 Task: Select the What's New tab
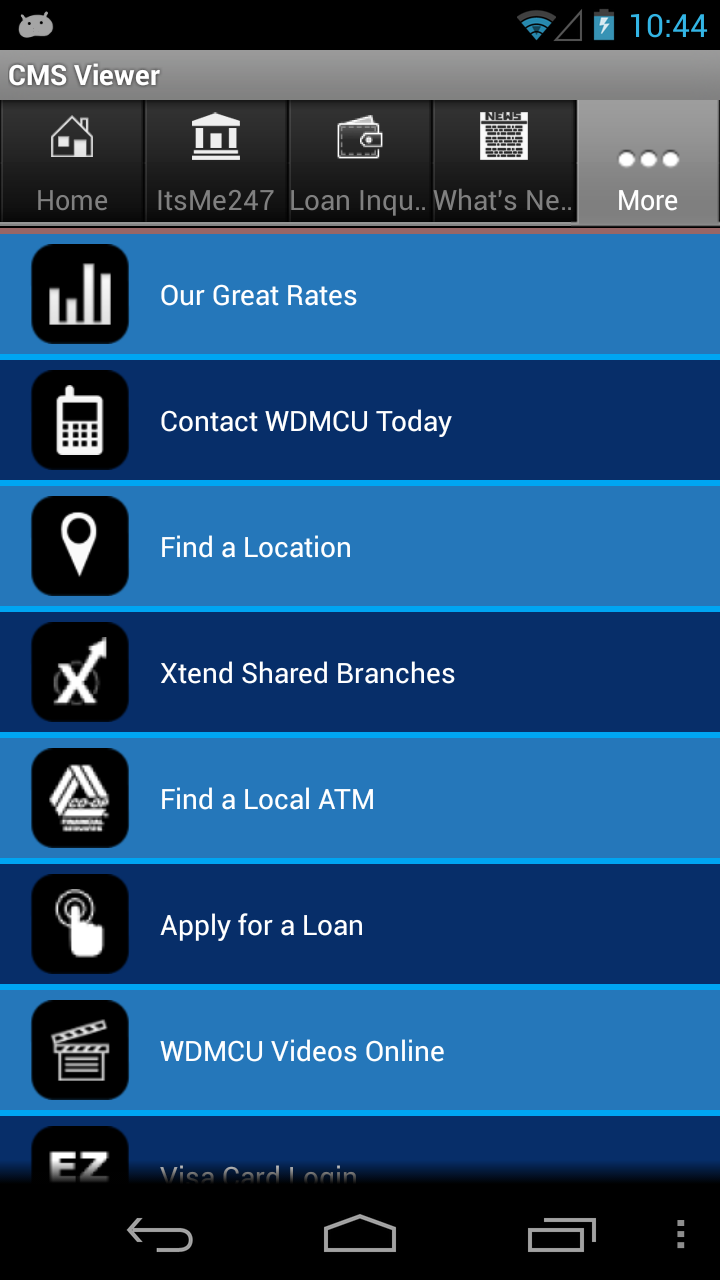click(x=504, y=162)
